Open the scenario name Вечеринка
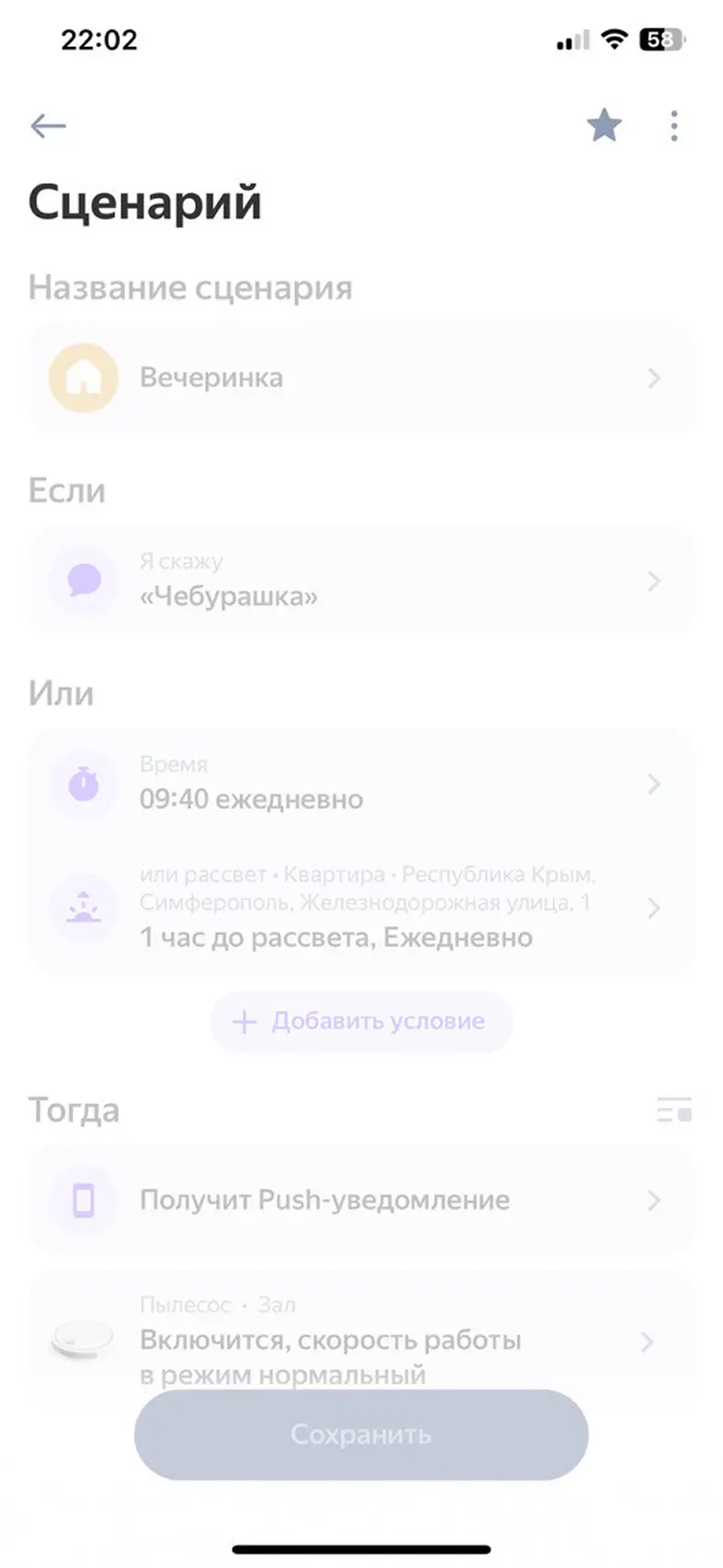The height and width of the screenshot is (1568, 723). tap(361, 378)
